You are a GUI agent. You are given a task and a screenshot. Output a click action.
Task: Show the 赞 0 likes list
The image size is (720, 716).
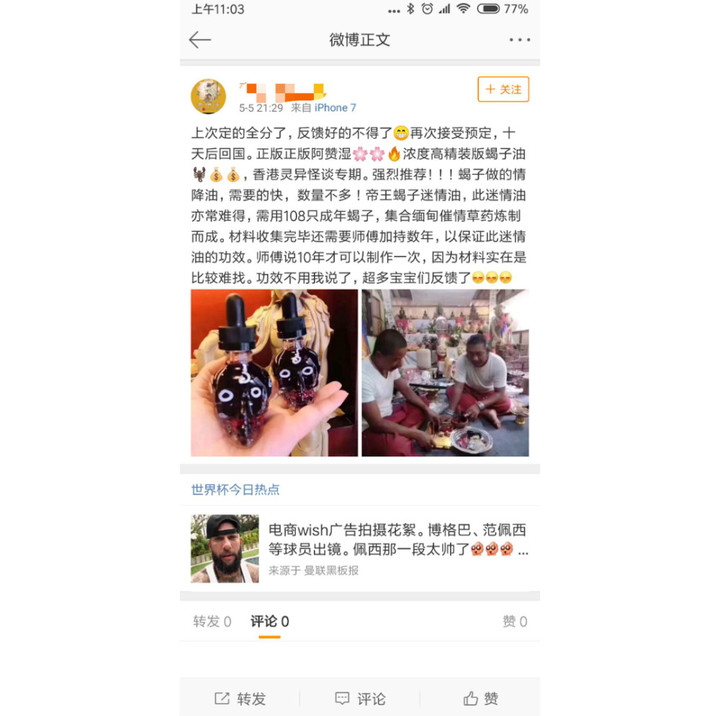(515, 621)
